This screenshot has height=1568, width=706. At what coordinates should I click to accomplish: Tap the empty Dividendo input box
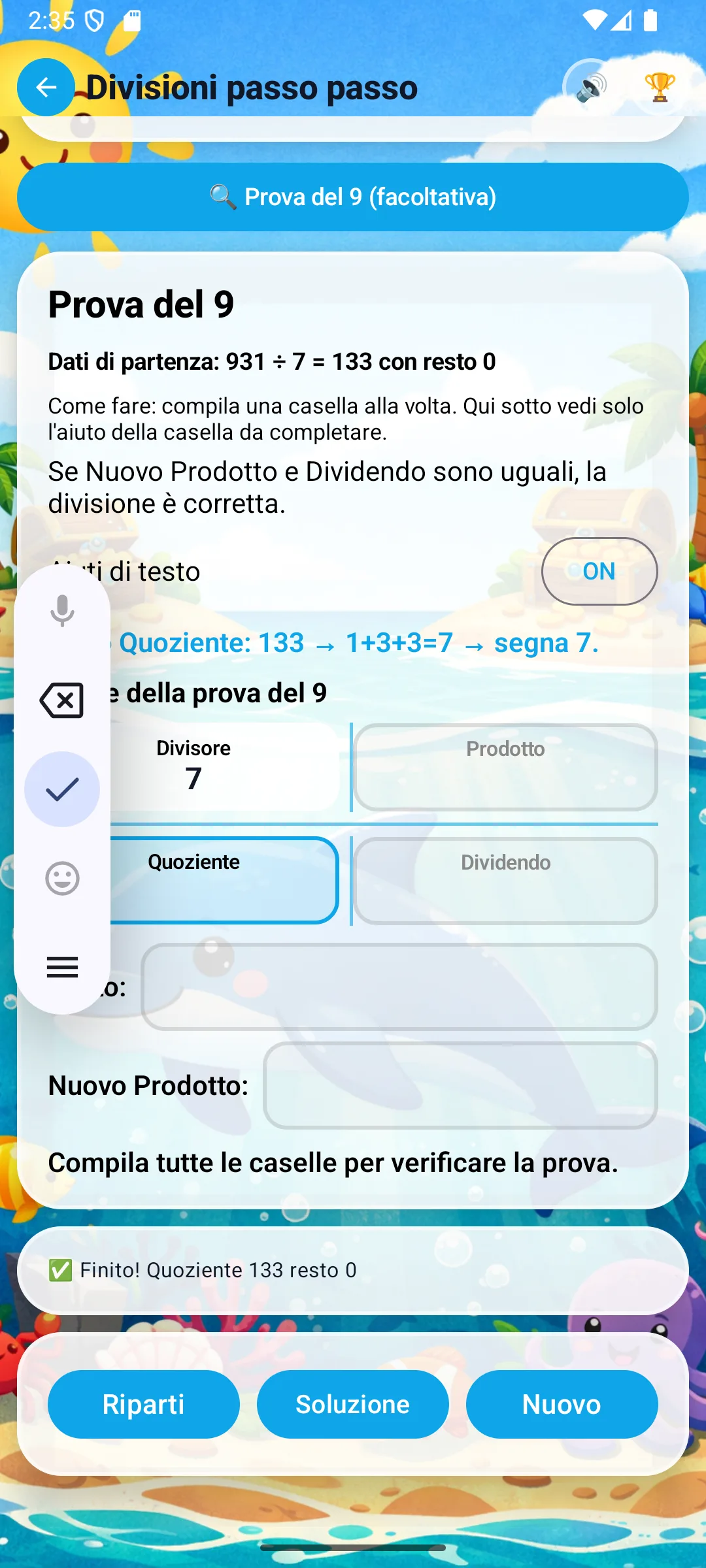pos(506,881)
